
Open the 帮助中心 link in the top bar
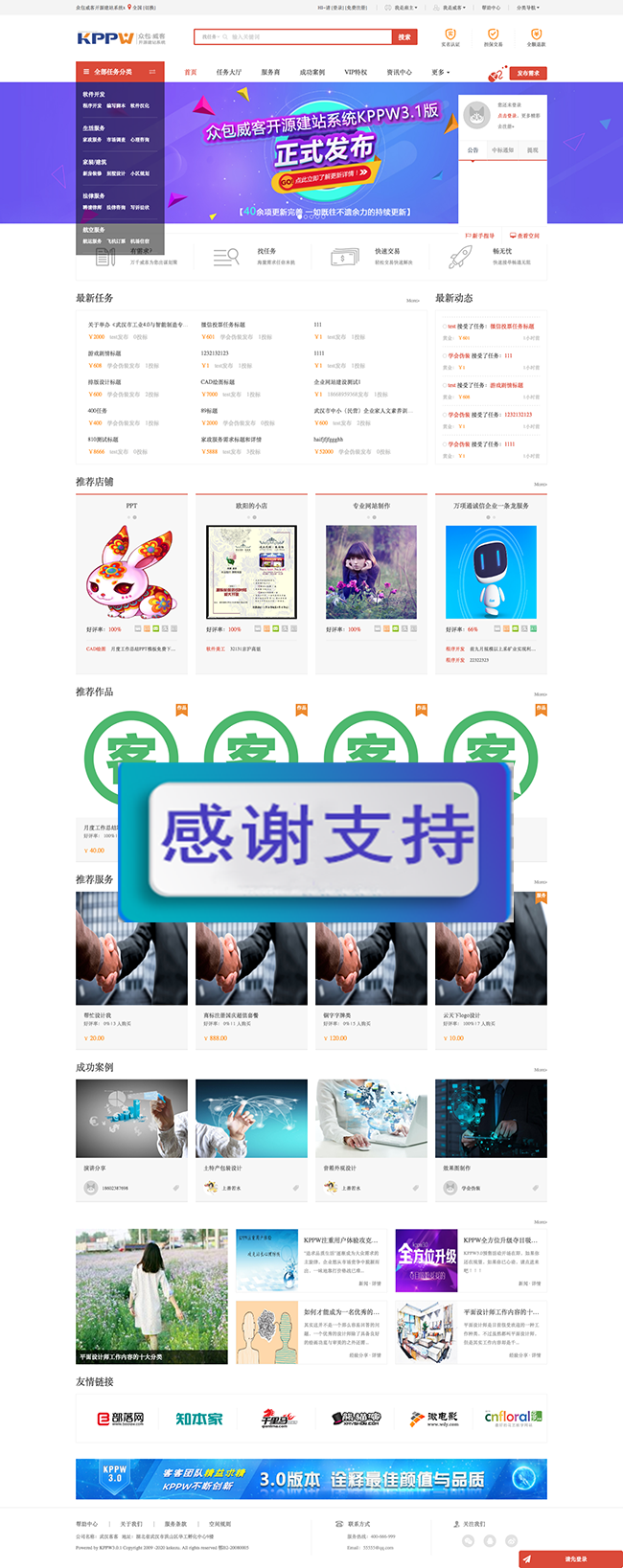[491, 8]
